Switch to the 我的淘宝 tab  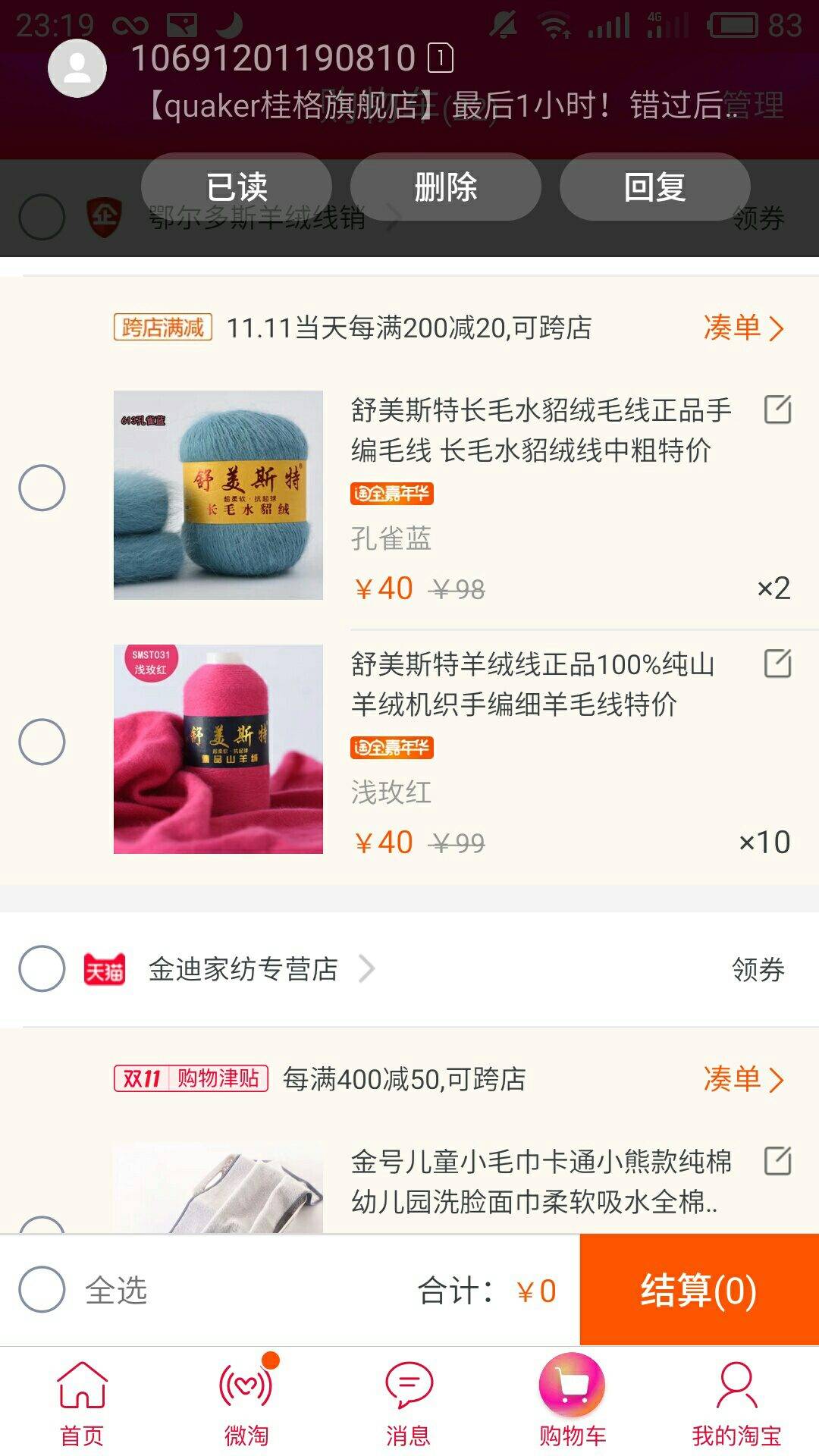(x=736, y=1403)
